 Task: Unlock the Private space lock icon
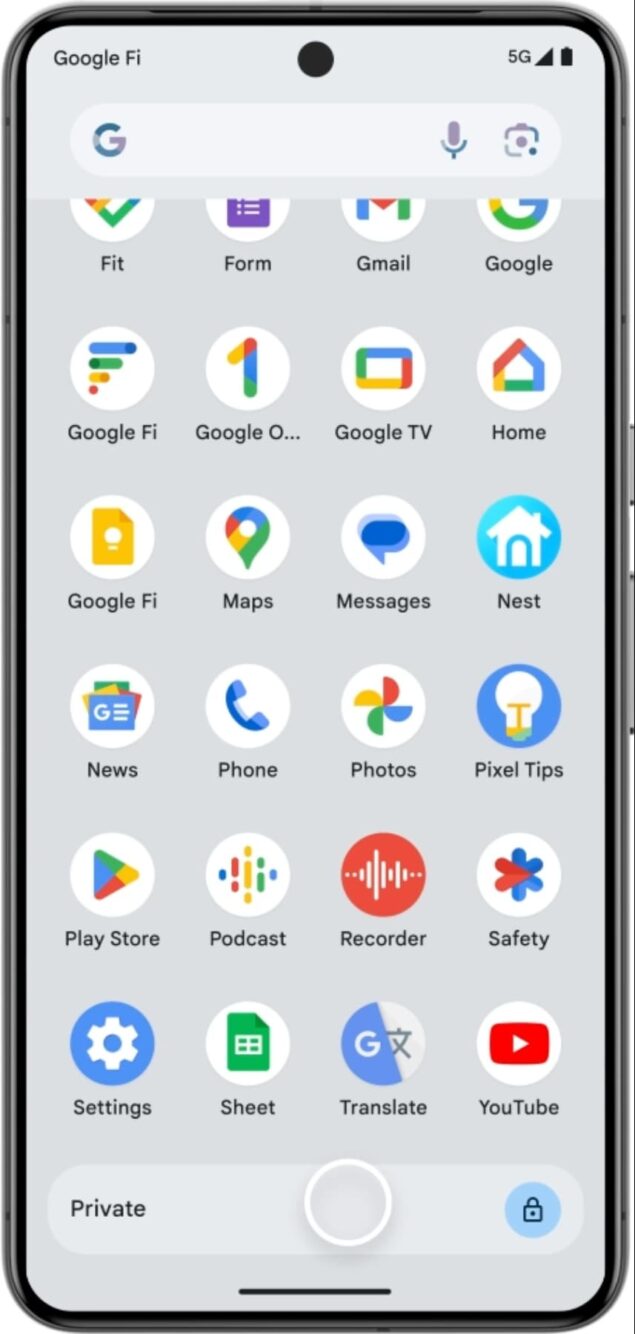point(533,1209)
